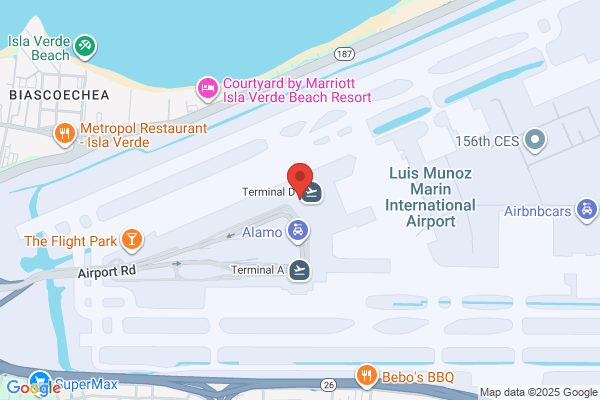The width and height of the screenshot is (600, 400).
Task: Open Metropol Restaurant place marker
Action: 64,133
